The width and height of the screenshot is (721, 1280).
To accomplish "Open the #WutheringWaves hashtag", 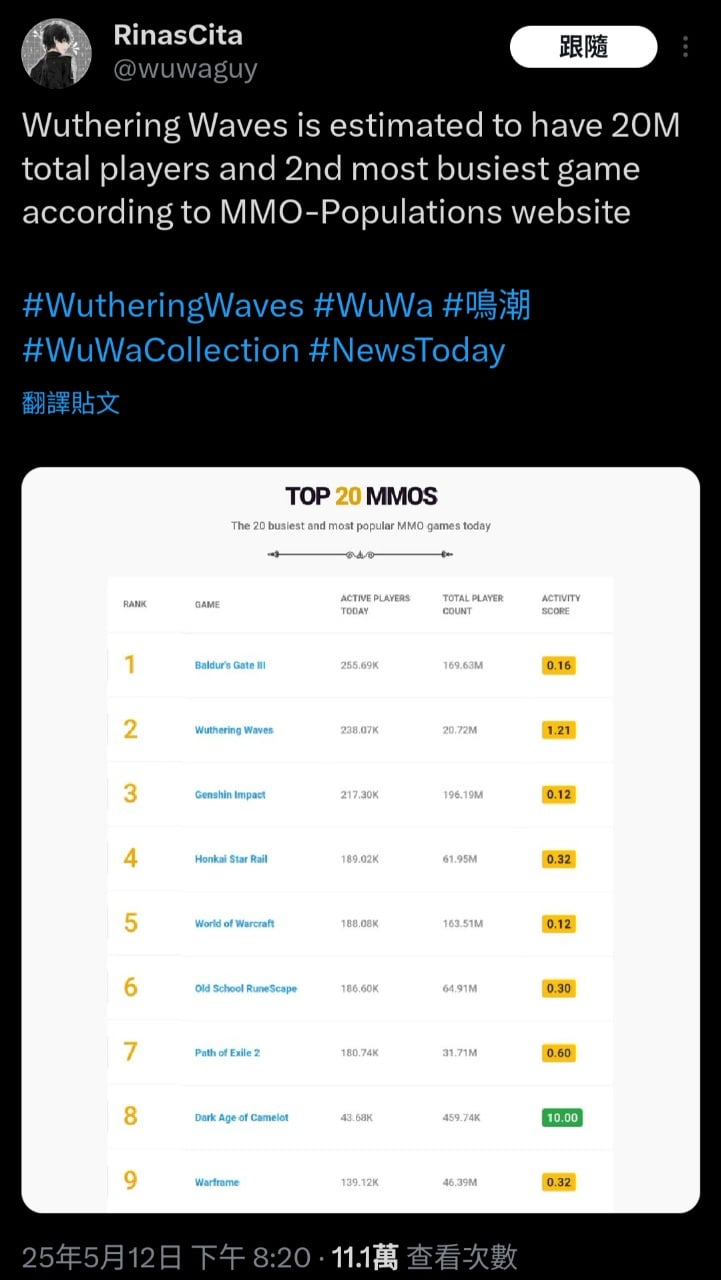I will pyautogui.click(x=163, y=305).
